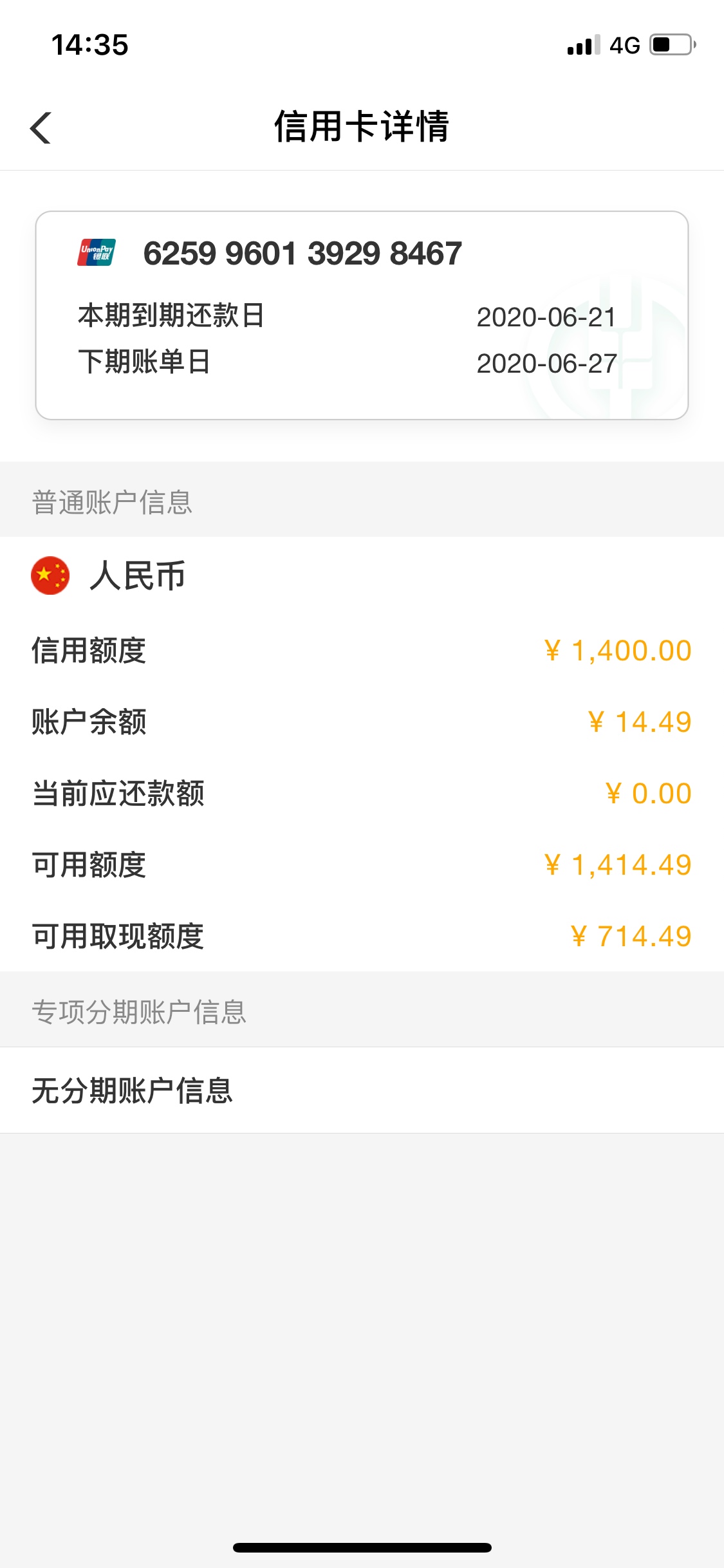Go back from the 信用卡详情 screen
This screenshot has height=1568, width=724.
[x=41, y=127]
